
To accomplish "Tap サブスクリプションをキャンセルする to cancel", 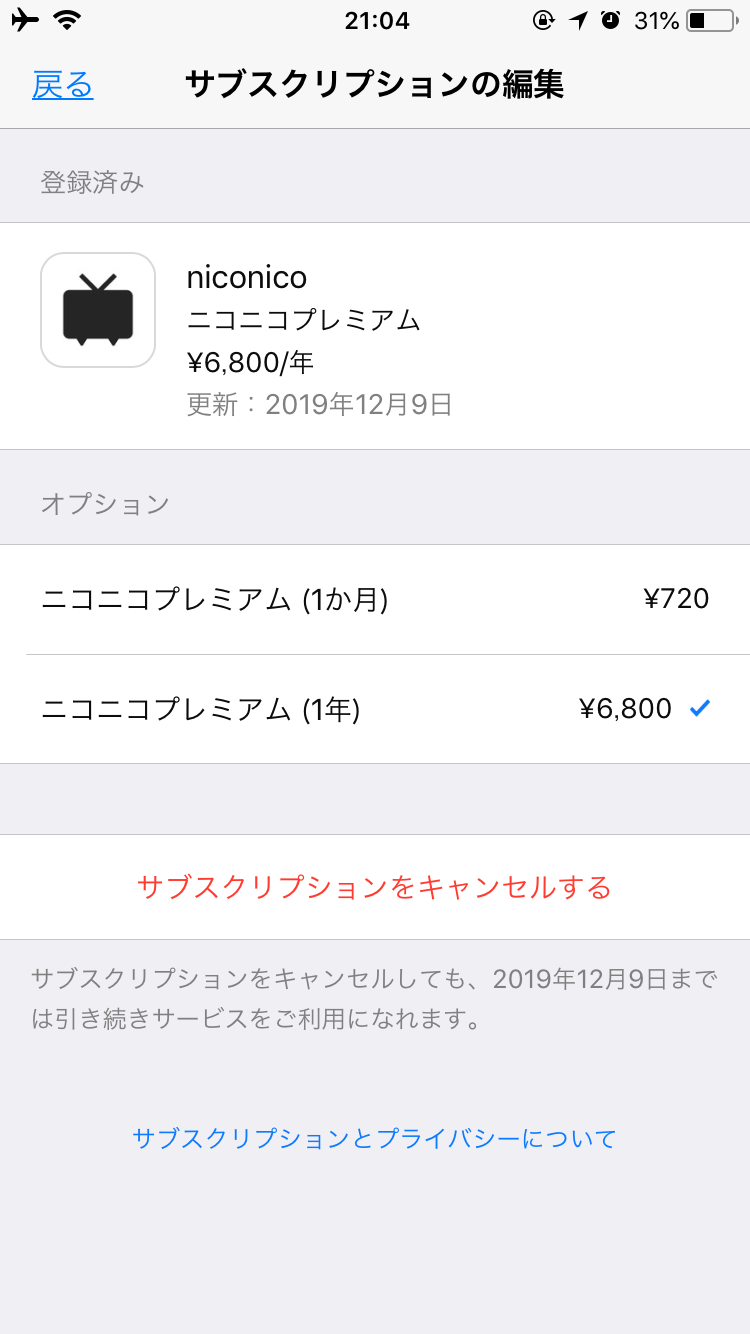I will (375, 887).
